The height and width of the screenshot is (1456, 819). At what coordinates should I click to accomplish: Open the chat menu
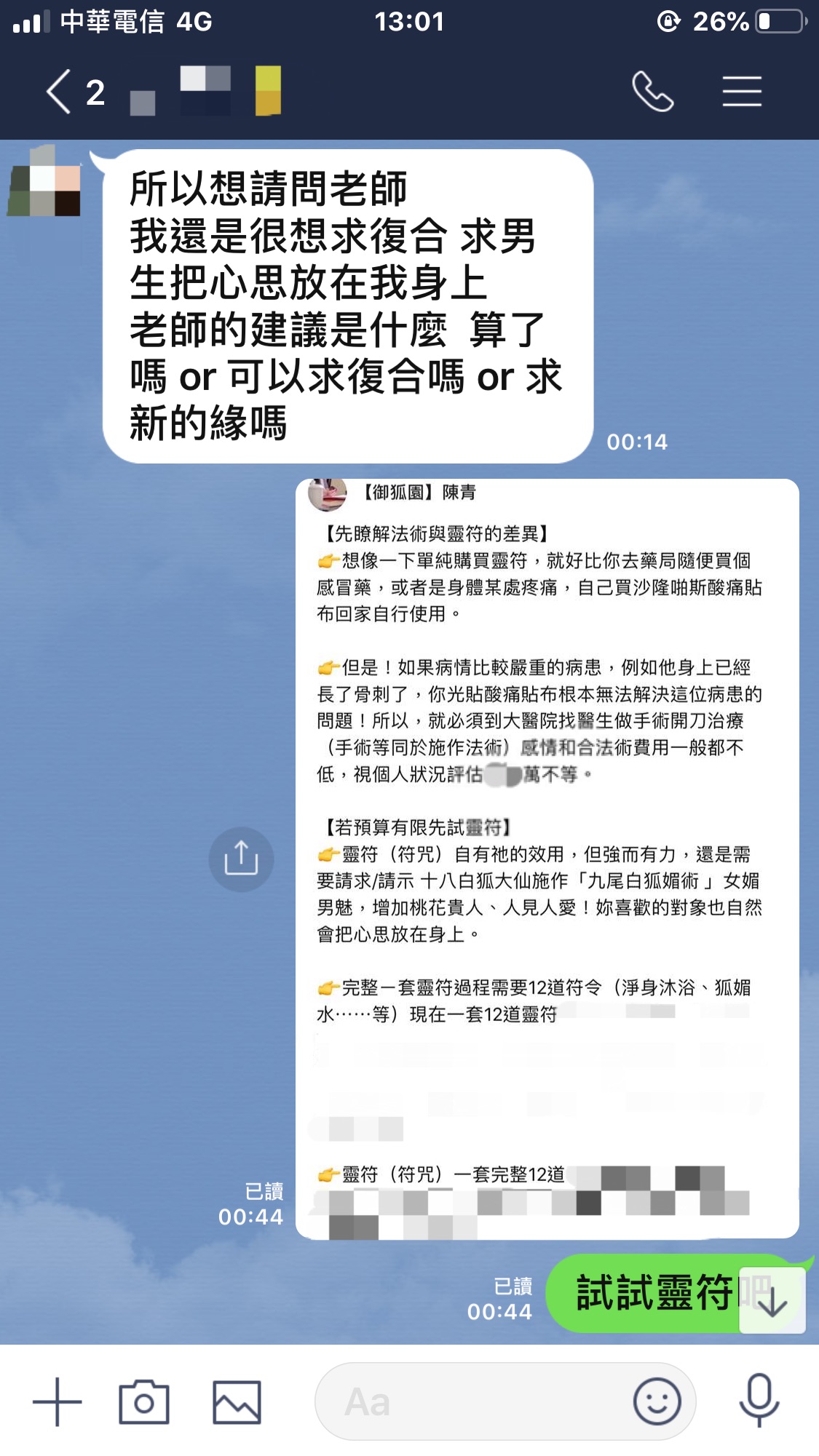(742, 92)
